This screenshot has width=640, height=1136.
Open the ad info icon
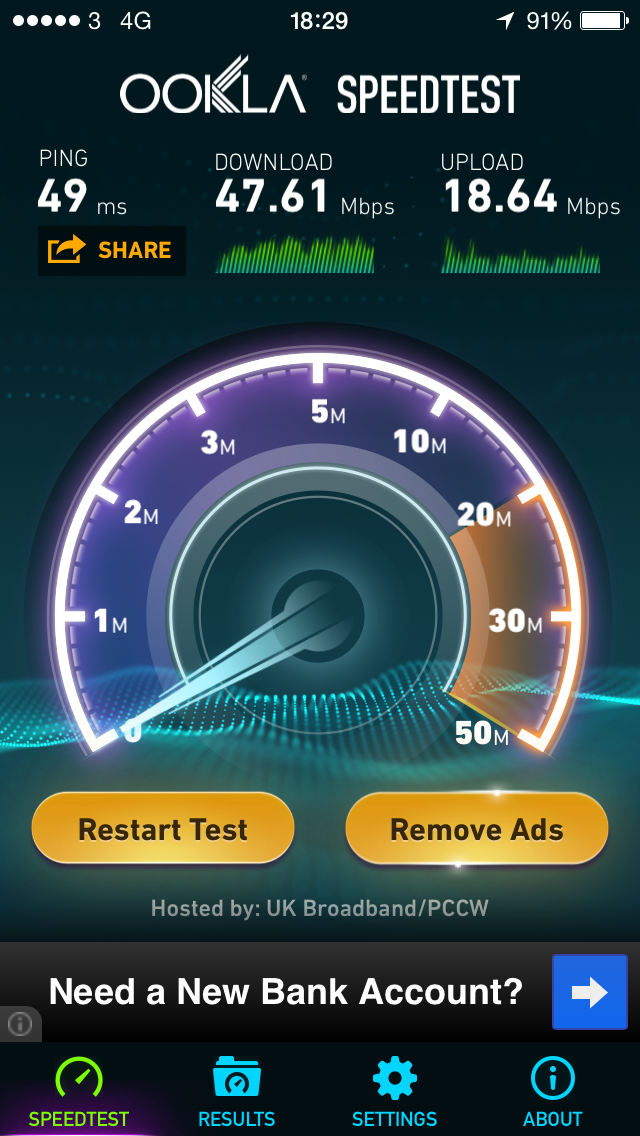20,1024
